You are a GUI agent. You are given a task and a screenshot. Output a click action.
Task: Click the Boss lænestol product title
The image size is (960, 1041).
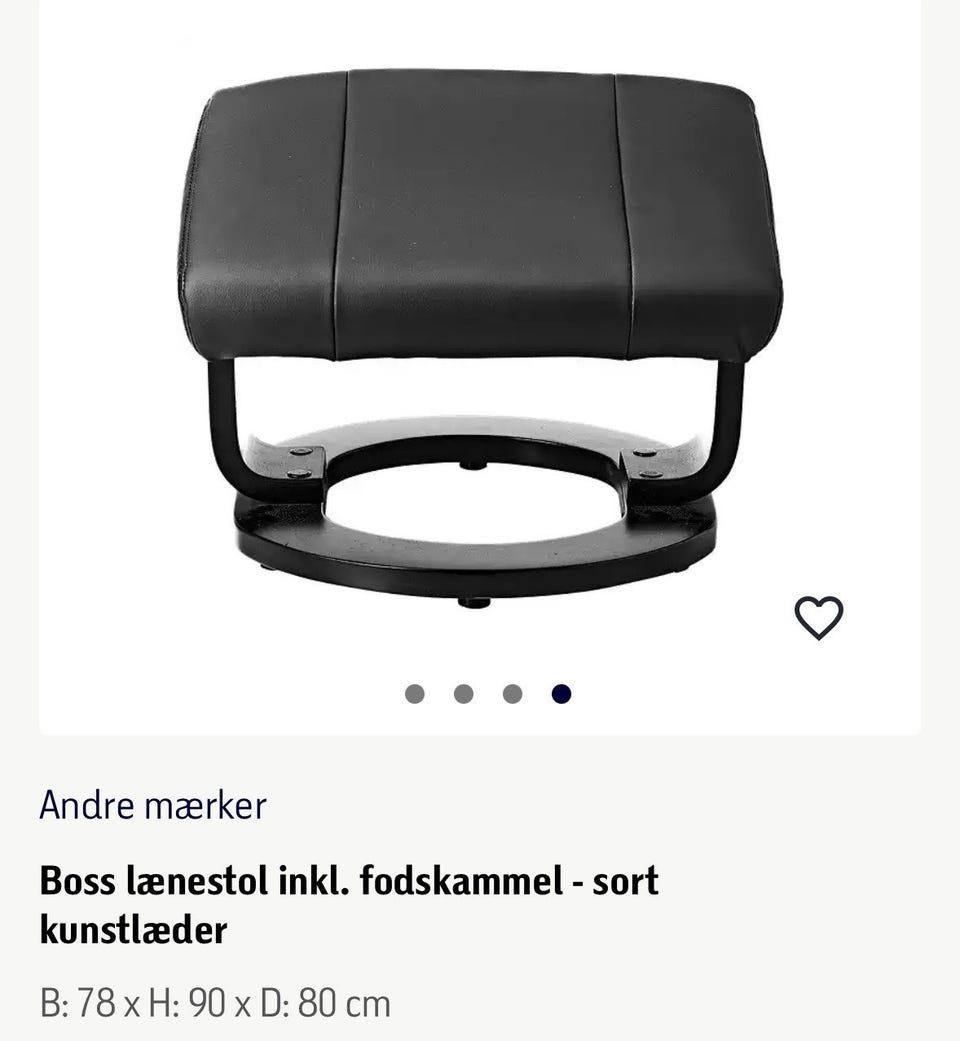coord(348,881)
